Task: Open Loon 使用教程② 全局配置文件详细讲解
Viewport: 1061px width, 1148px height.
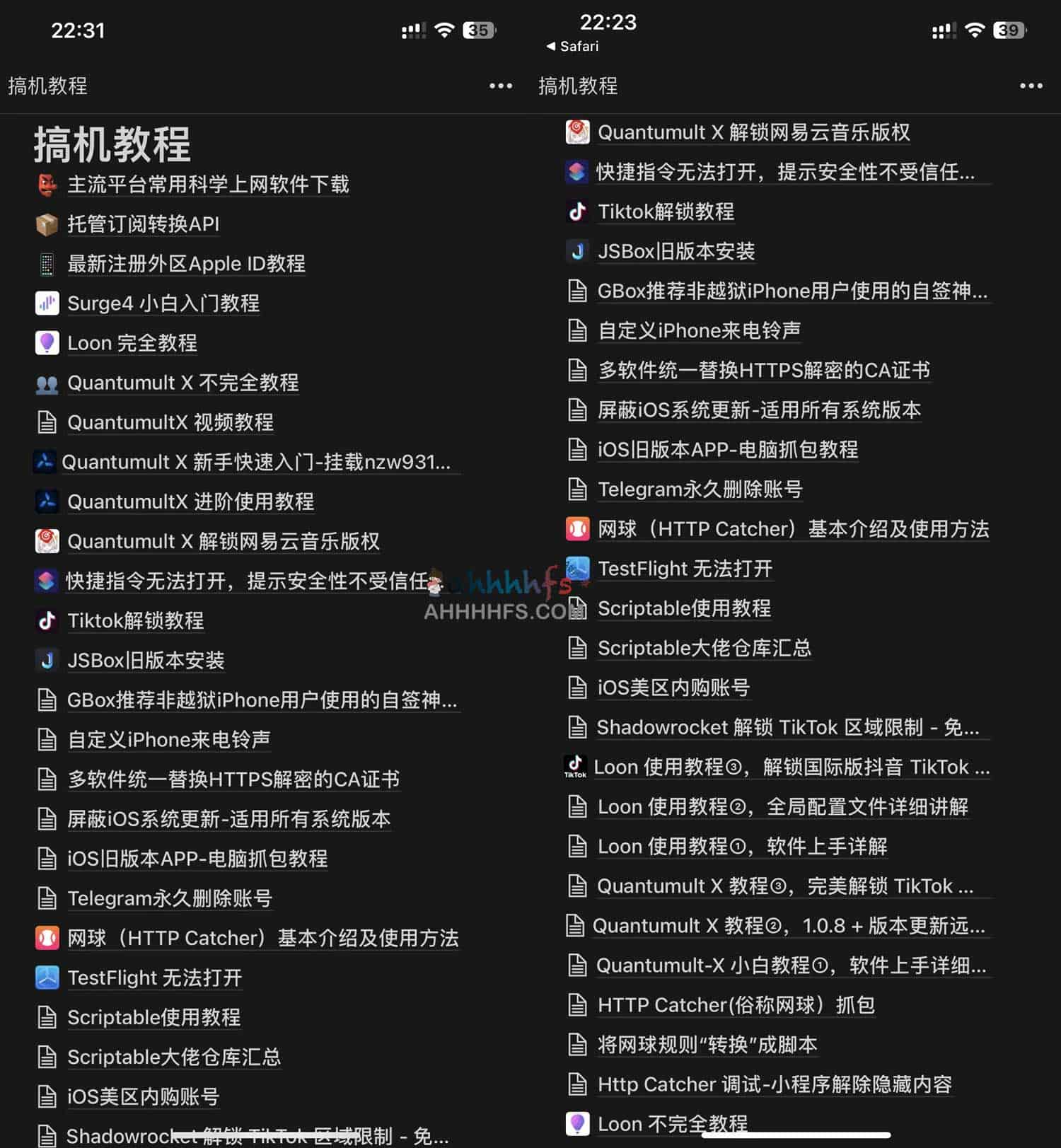Action: pos(782,807)
